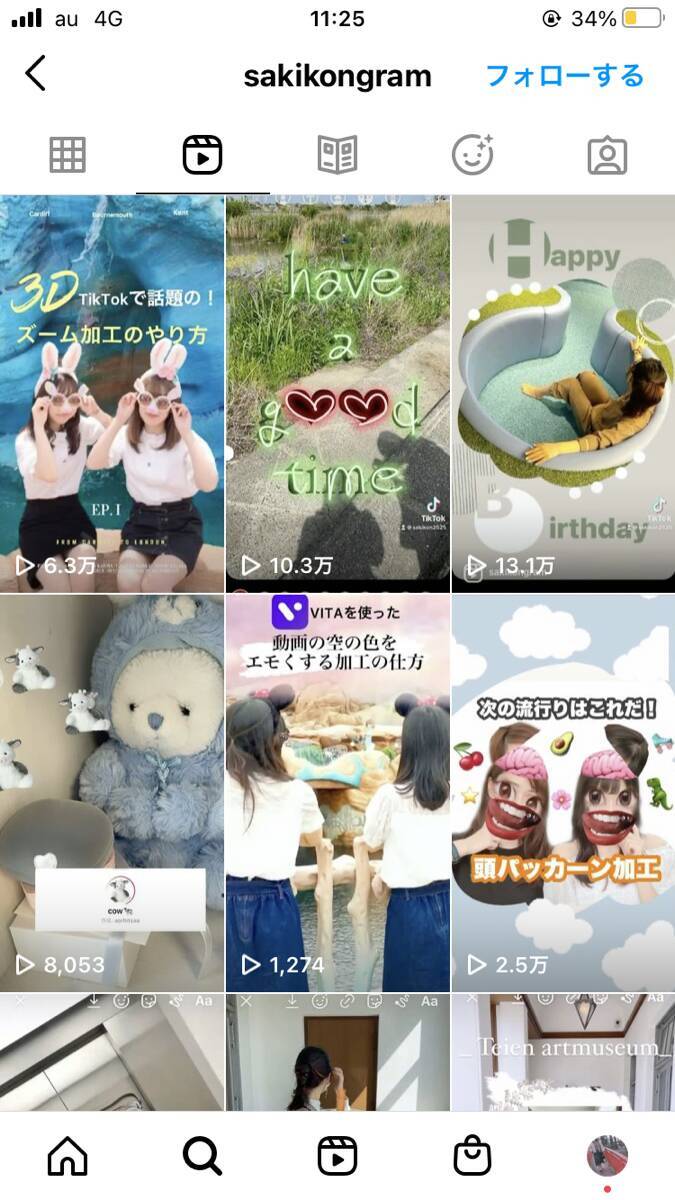
Task: Play the VITA 空の色 editing reel
Action: (338, 792)
